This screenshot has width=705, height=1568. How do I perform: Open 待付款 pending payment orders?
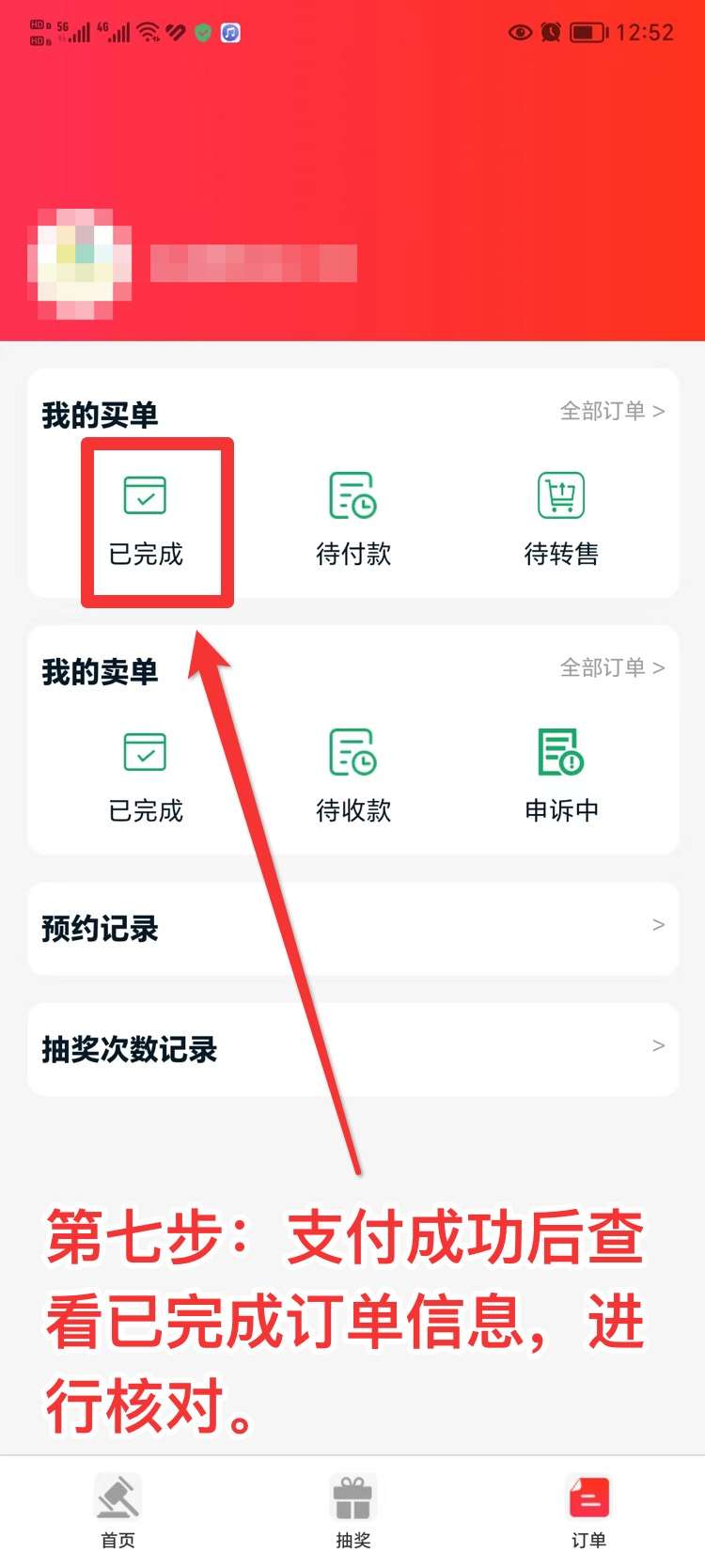coord(352,520)
